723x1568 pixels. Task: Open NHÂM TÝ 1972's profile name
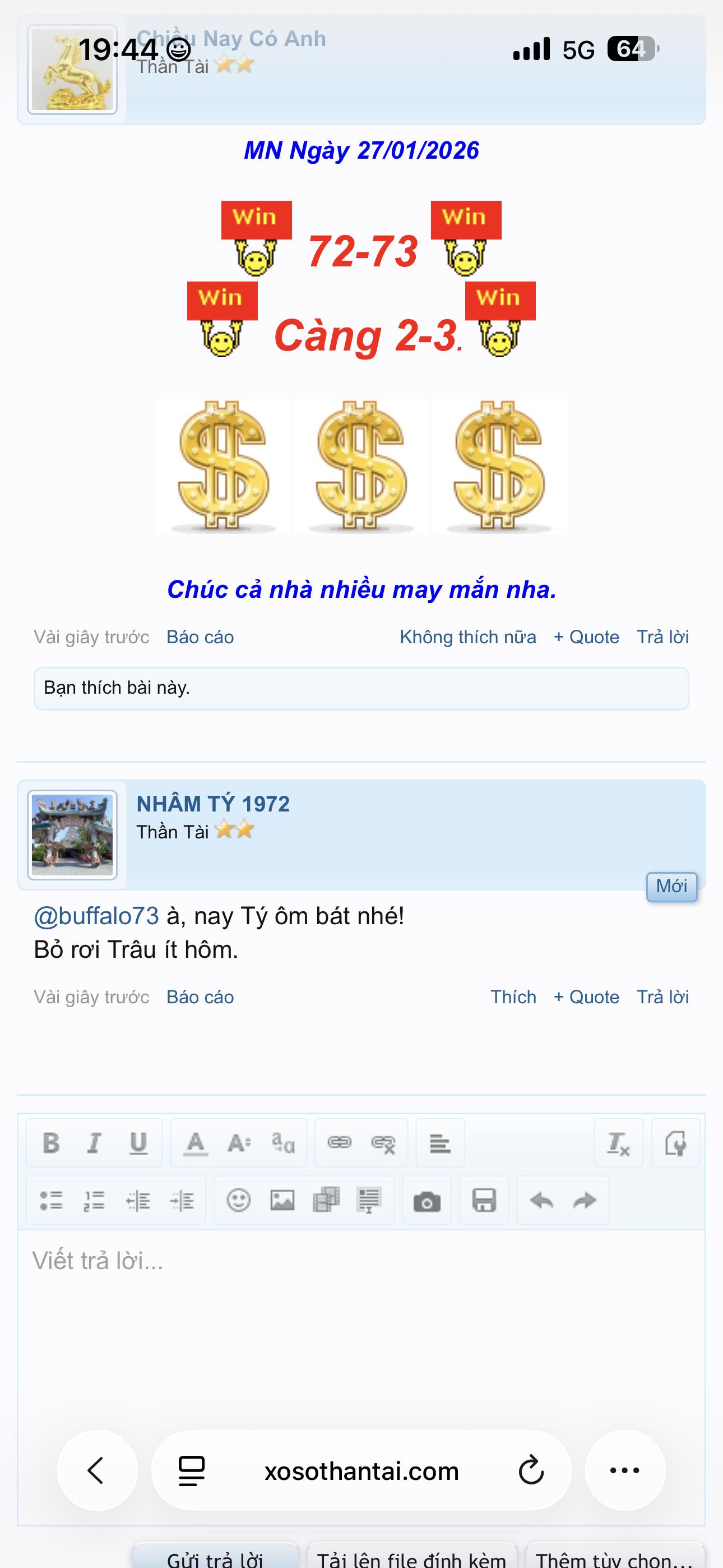click(x=213, y=804)
